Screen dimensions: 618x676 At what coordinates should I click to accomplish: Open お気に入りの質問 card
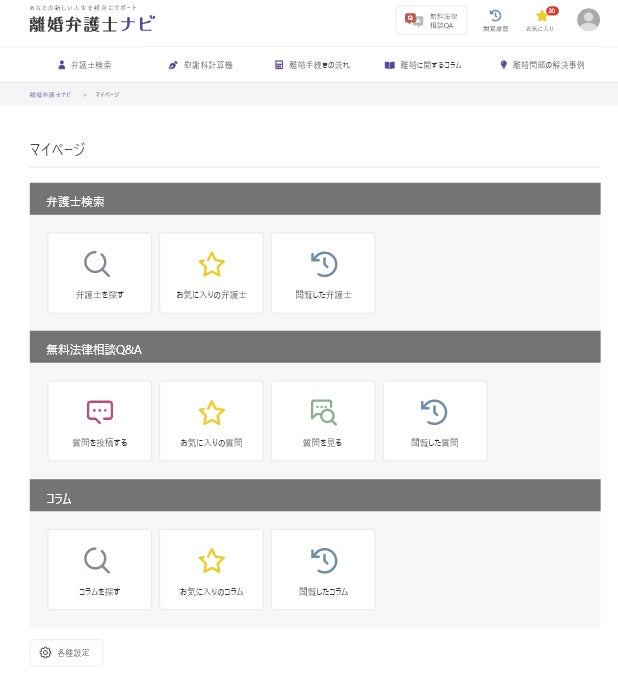click(211, 421)
